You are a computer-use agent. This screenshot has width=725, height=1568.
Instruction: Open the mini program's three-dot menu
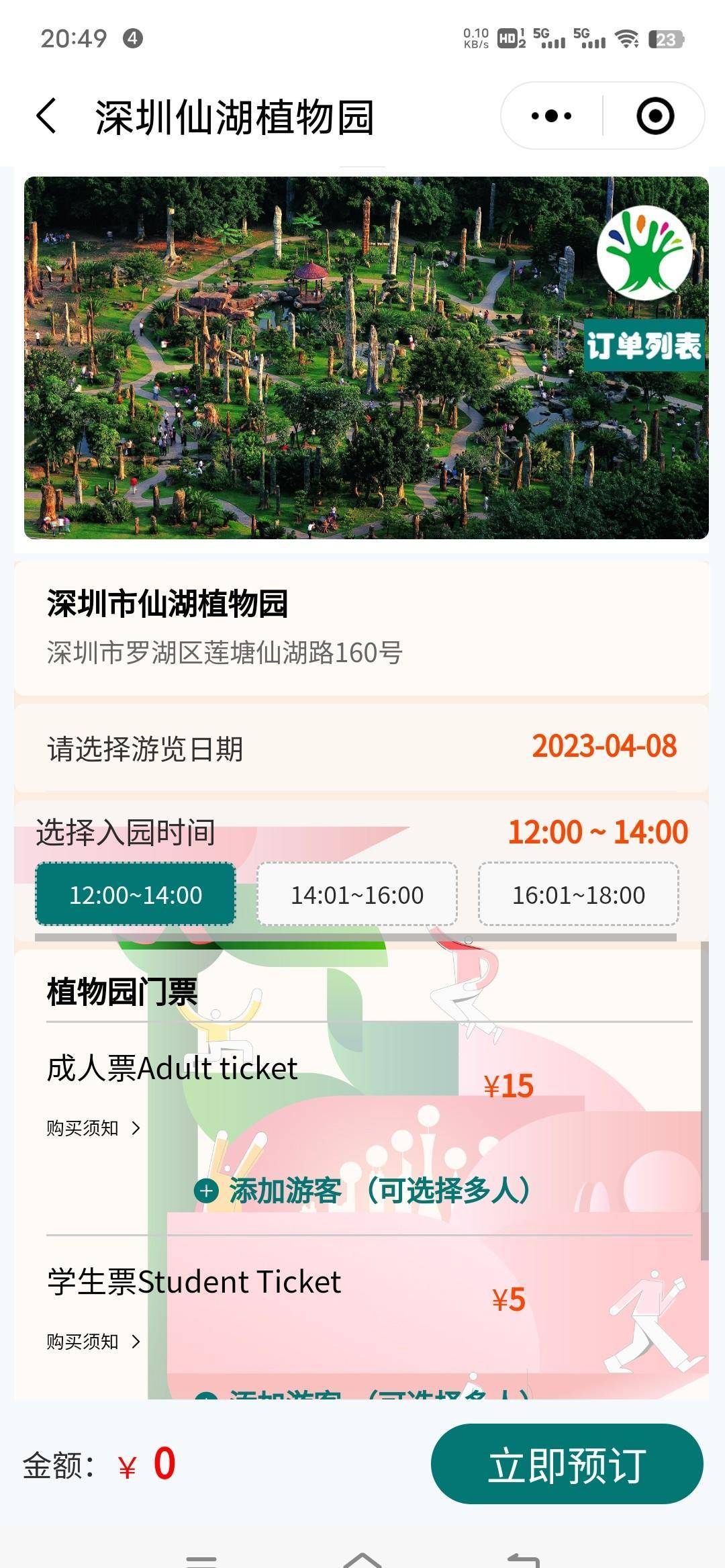pos(551,116)
